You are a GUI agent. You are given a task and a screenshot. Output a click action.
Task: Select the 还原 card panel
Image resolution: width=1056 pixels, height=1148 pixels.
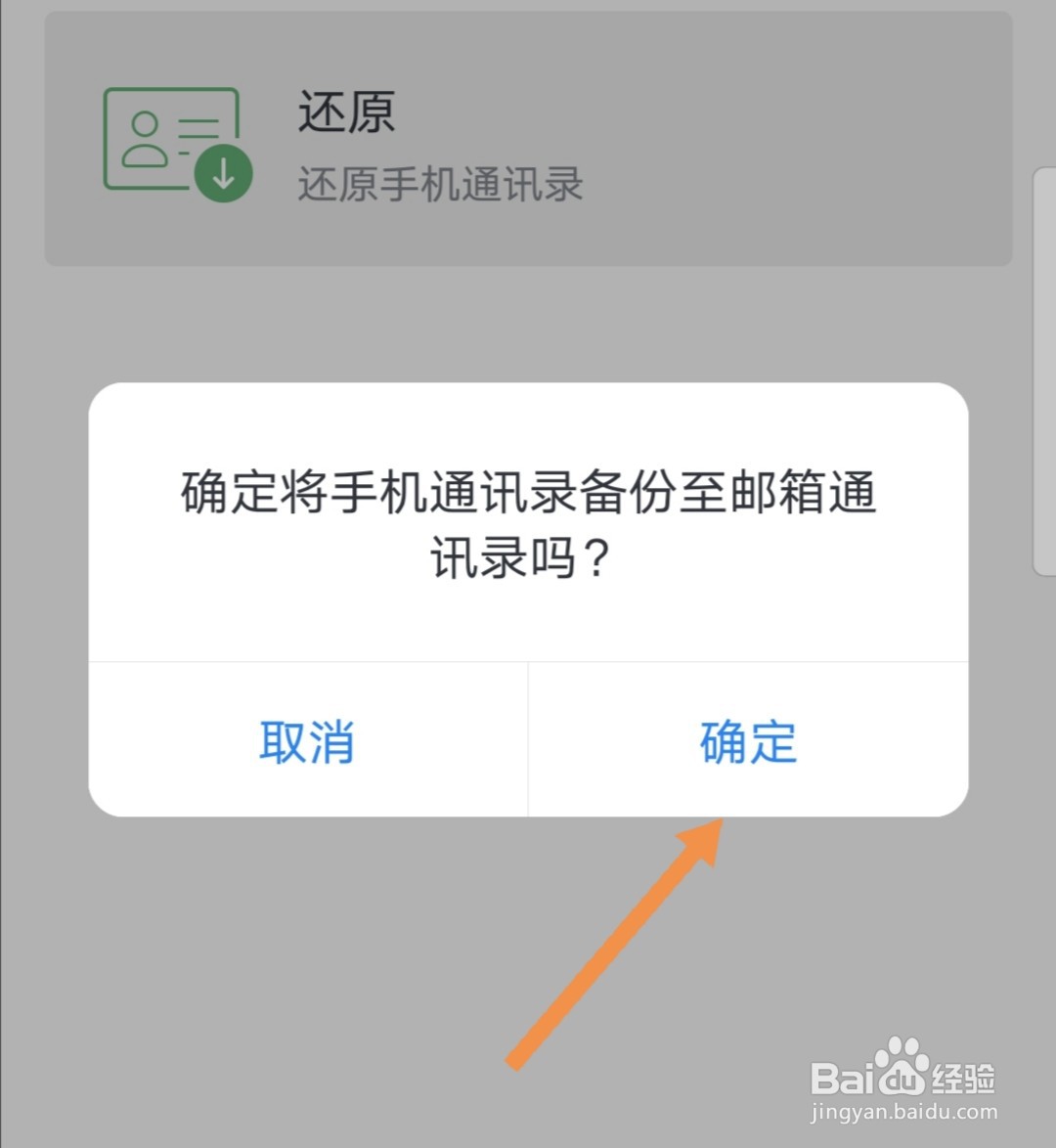(x=528, y=142)
